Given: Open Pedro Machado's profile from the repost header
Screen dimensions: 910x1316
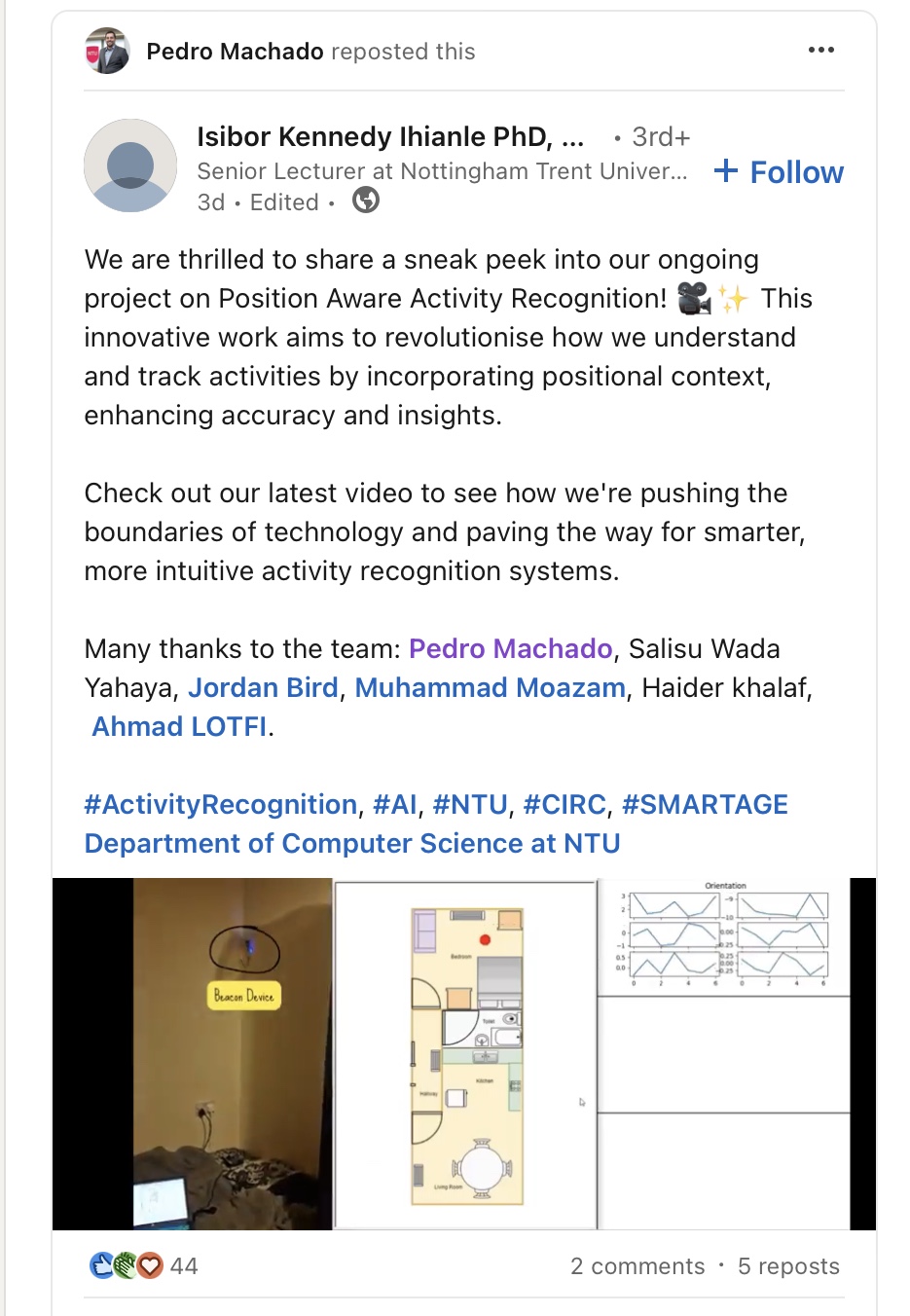Looking at the screenshot, I should (235, 52).
